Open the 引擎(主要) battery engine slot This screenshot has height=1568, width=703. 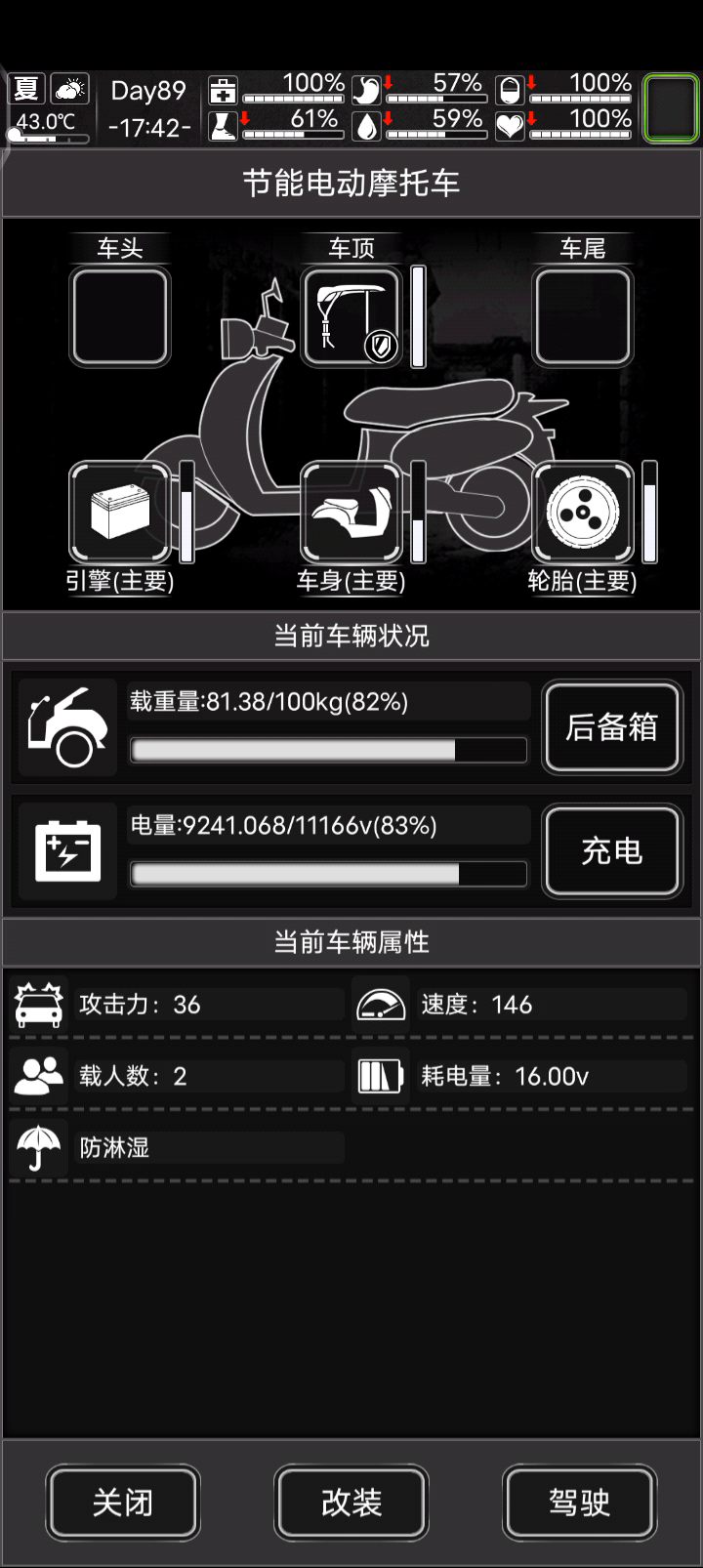(x=120, y=513)
